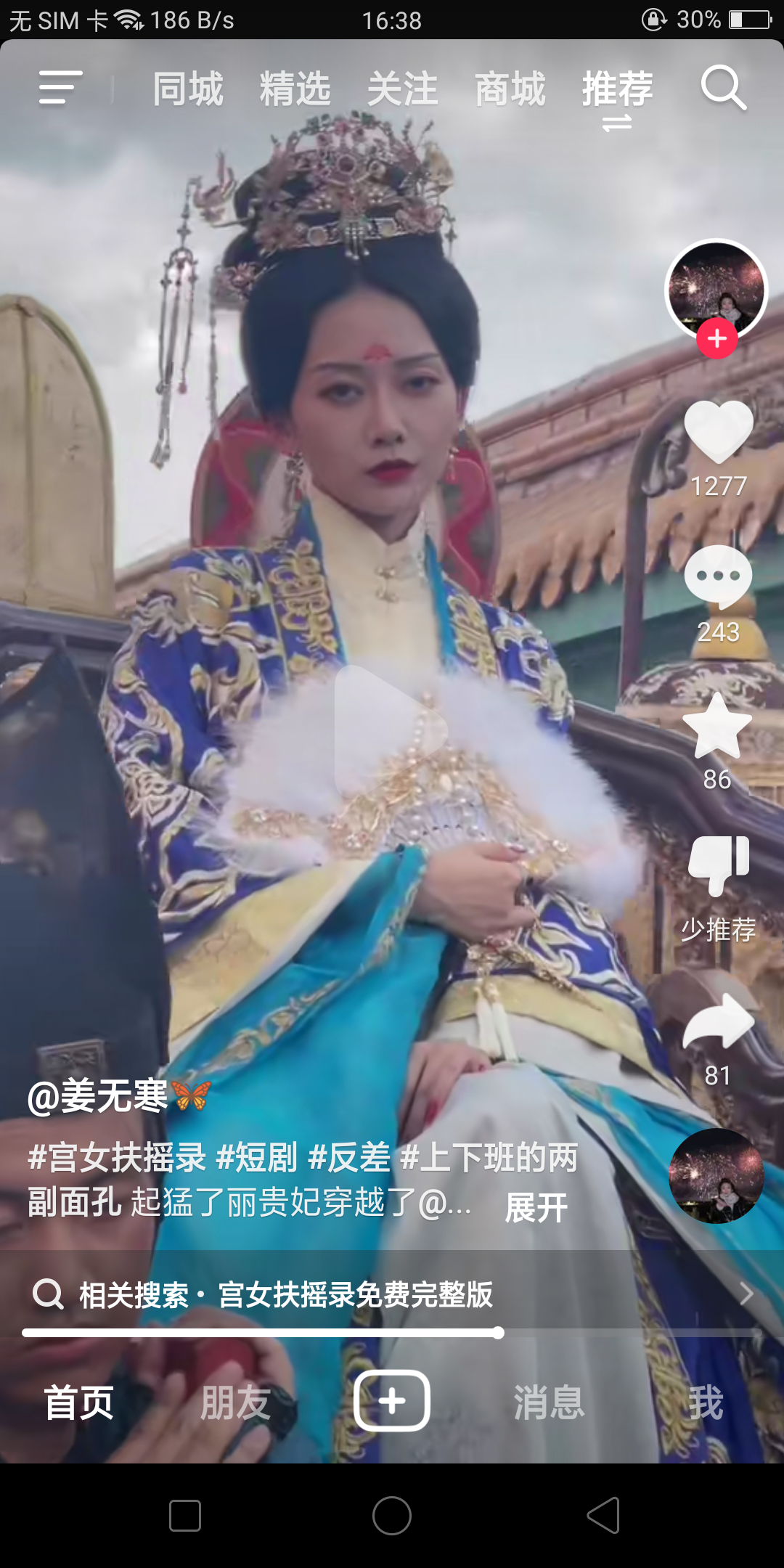Image resolution: width=784 pixels, height=1568 pixels.
Task: Create a new post with plus button
Action: pos(392,1400)
